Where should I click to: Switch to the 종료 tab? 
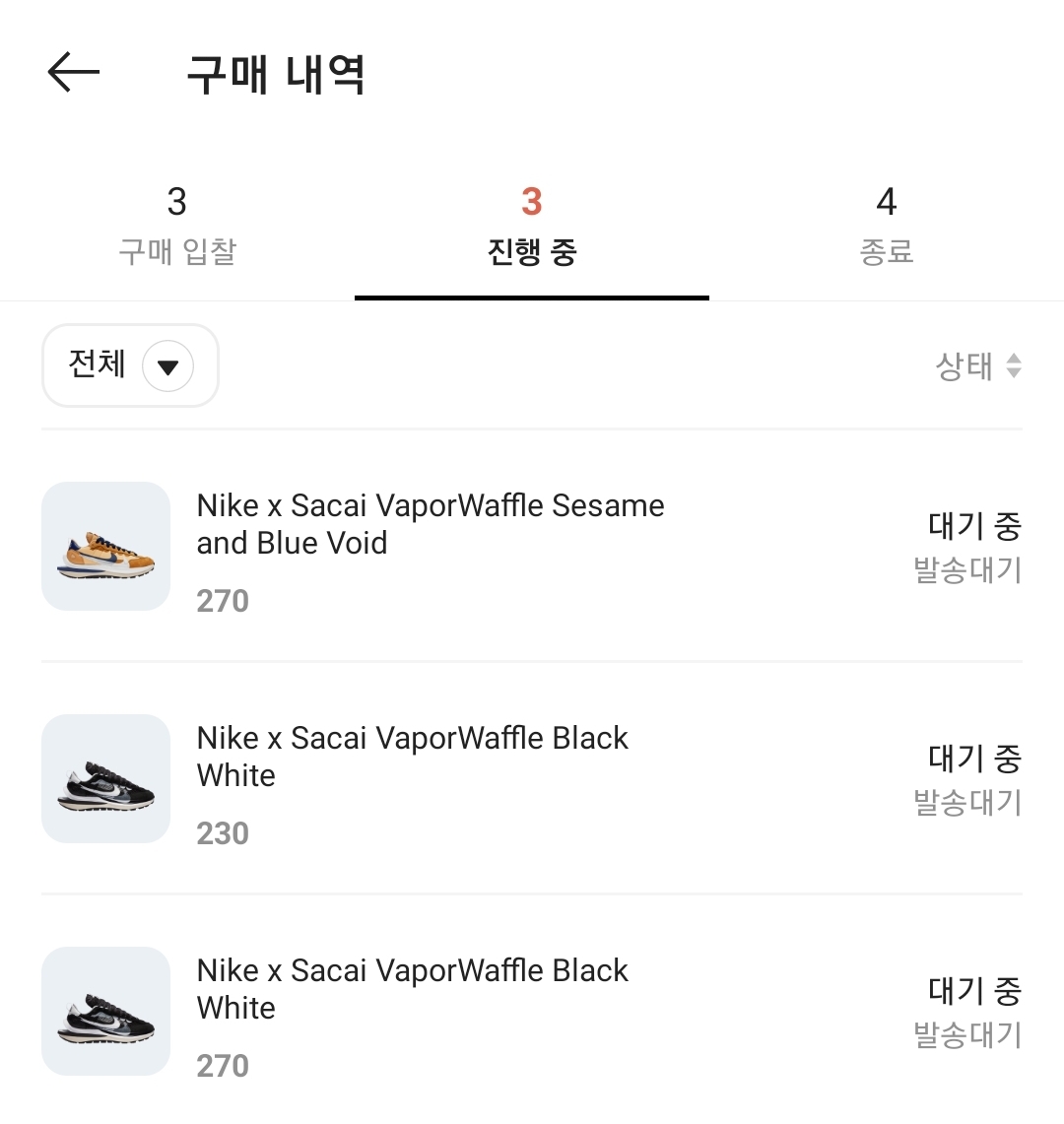click(887, 228)
